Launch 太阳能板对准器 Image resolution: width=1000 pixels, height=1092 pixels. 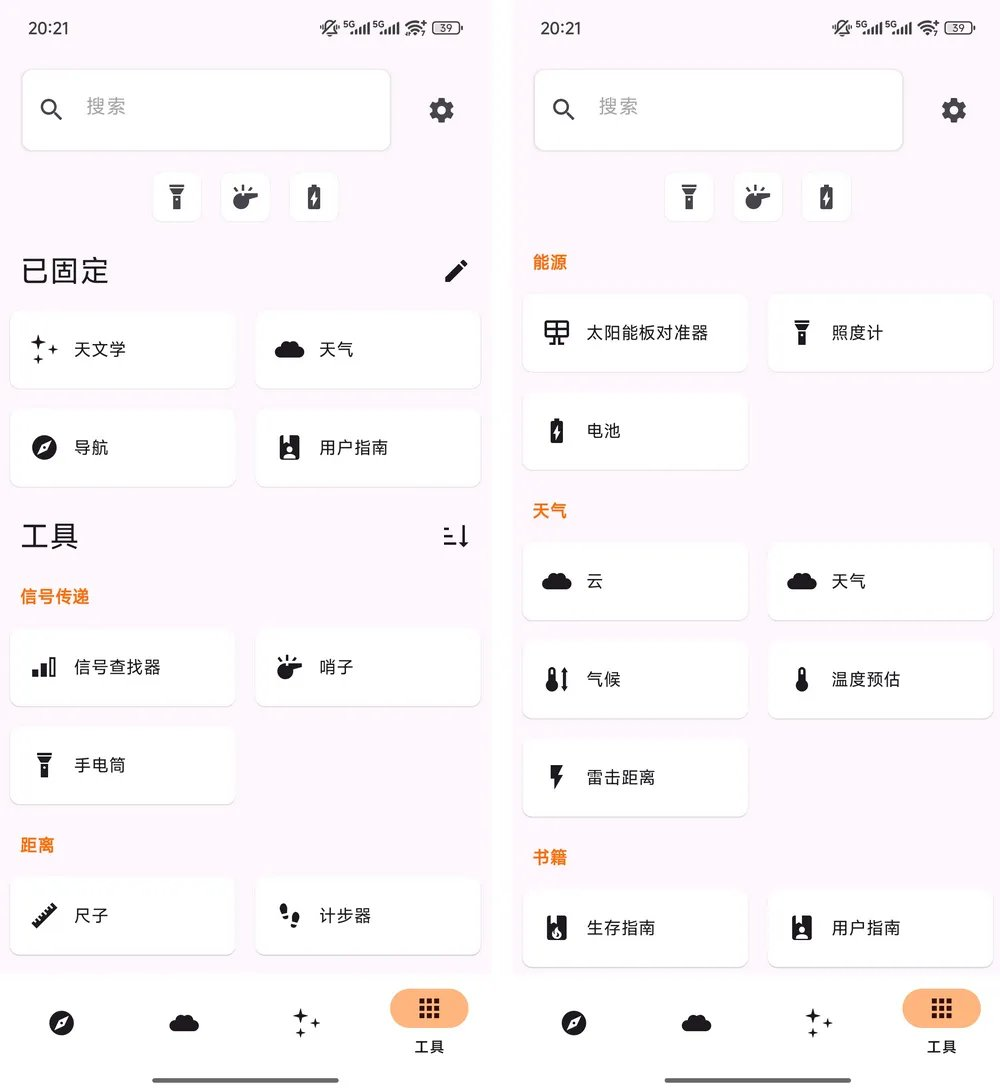pyautogui.click(x=635, y=333)
